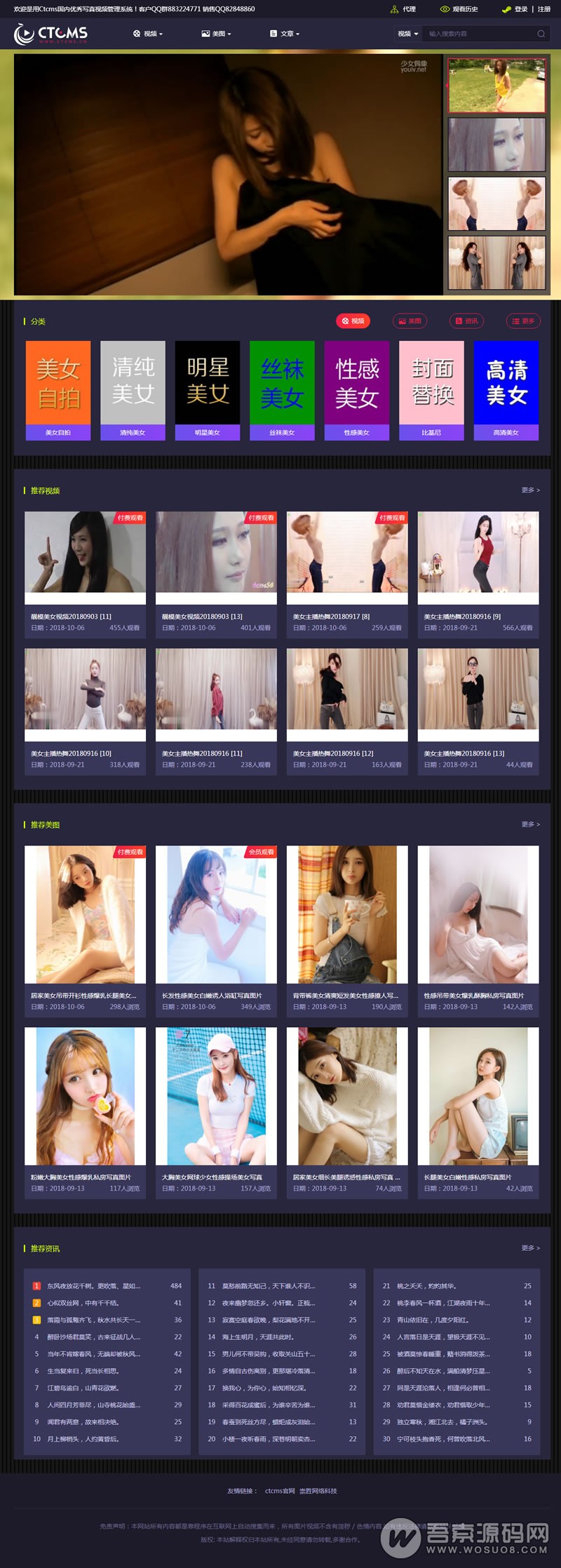561x1568 pixels.
Task: Tap the 注册 register link
Action: [544, 9]
